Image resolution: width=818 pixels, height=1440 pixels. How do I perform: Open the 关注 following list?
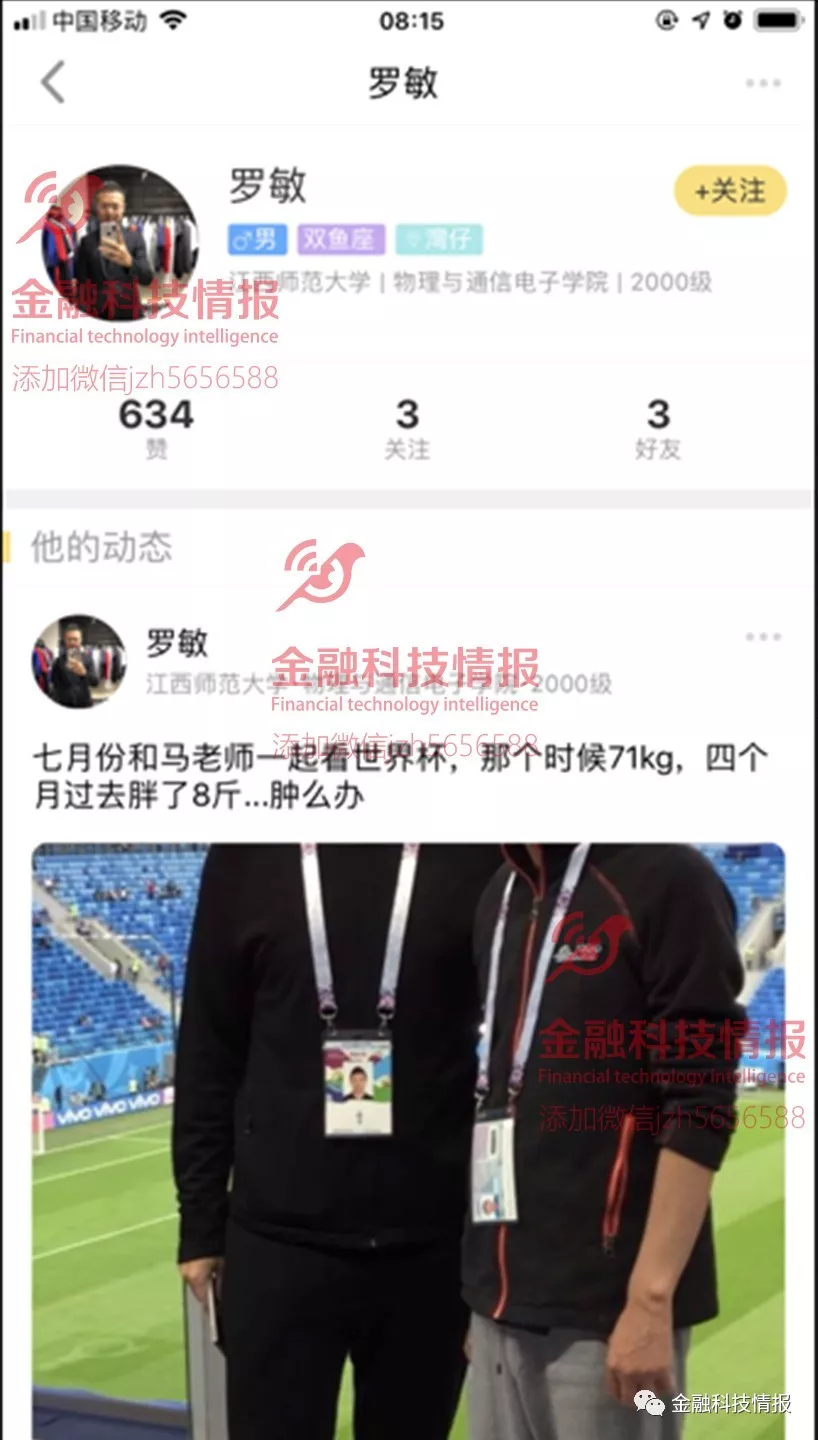click(407, 428)
